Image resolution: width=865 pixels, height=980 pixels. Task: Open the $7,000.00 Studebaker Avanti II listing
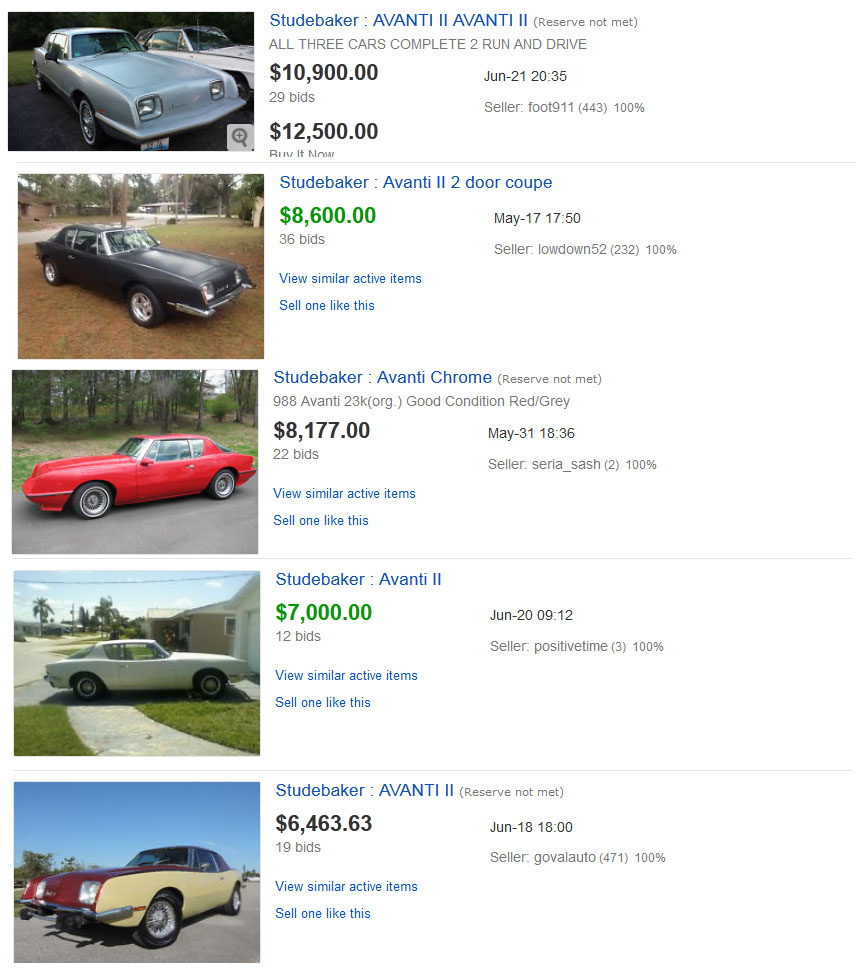[x=358, y=579]
